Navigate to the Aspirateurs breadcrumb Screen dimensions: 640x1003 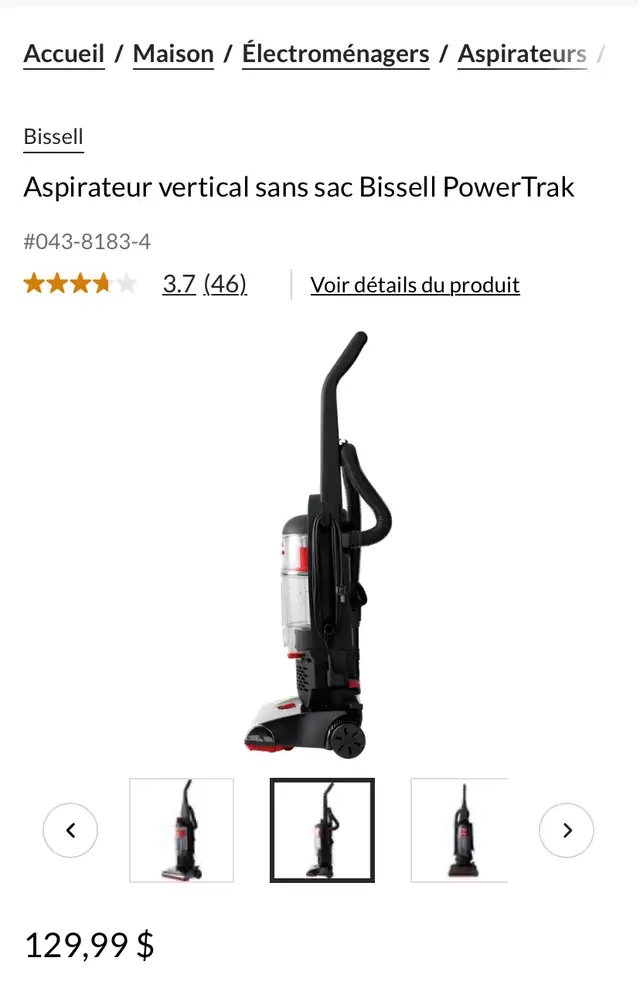tap(522, 54)
